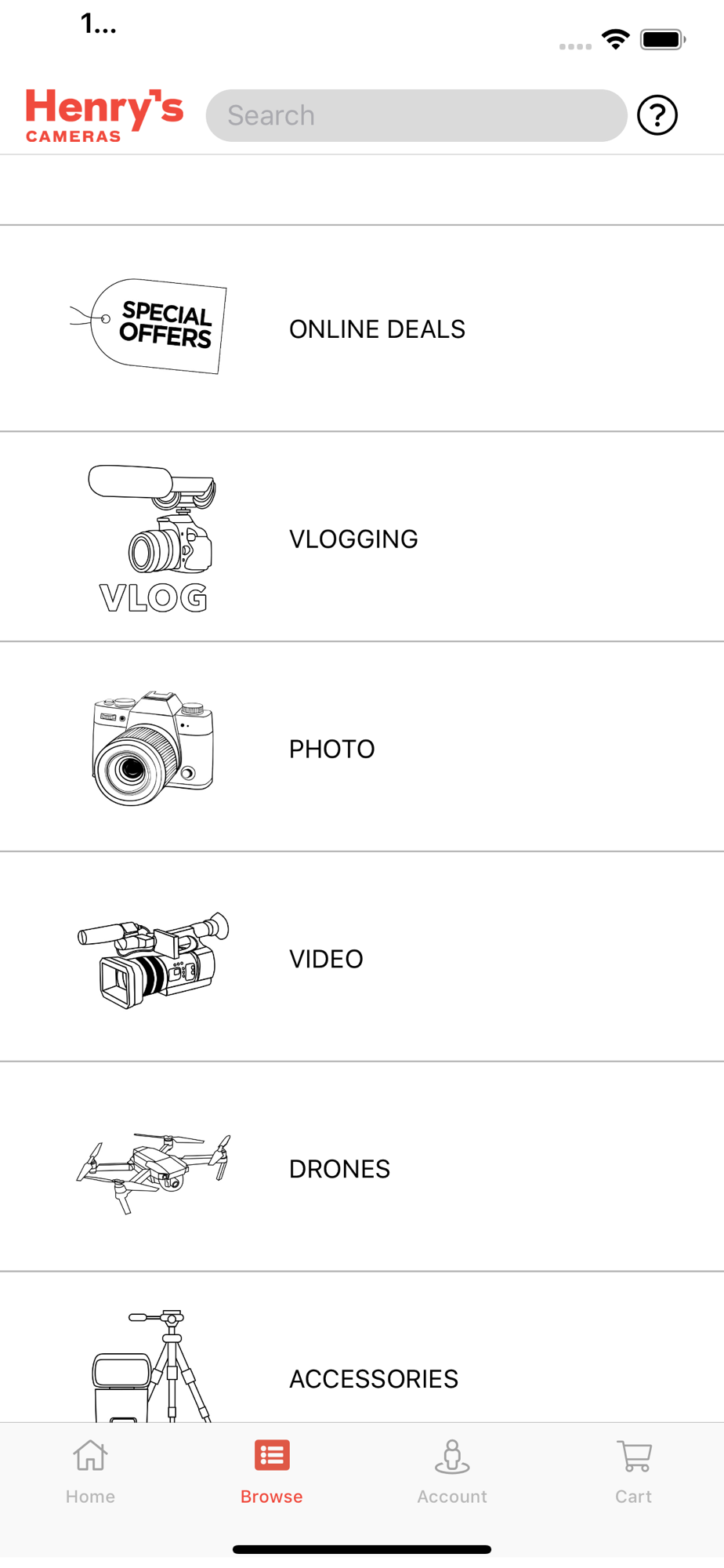Viewport: 724px width, 1568px height.
Task: Tap the Browse tab
Action: (x=271, y=1472)
